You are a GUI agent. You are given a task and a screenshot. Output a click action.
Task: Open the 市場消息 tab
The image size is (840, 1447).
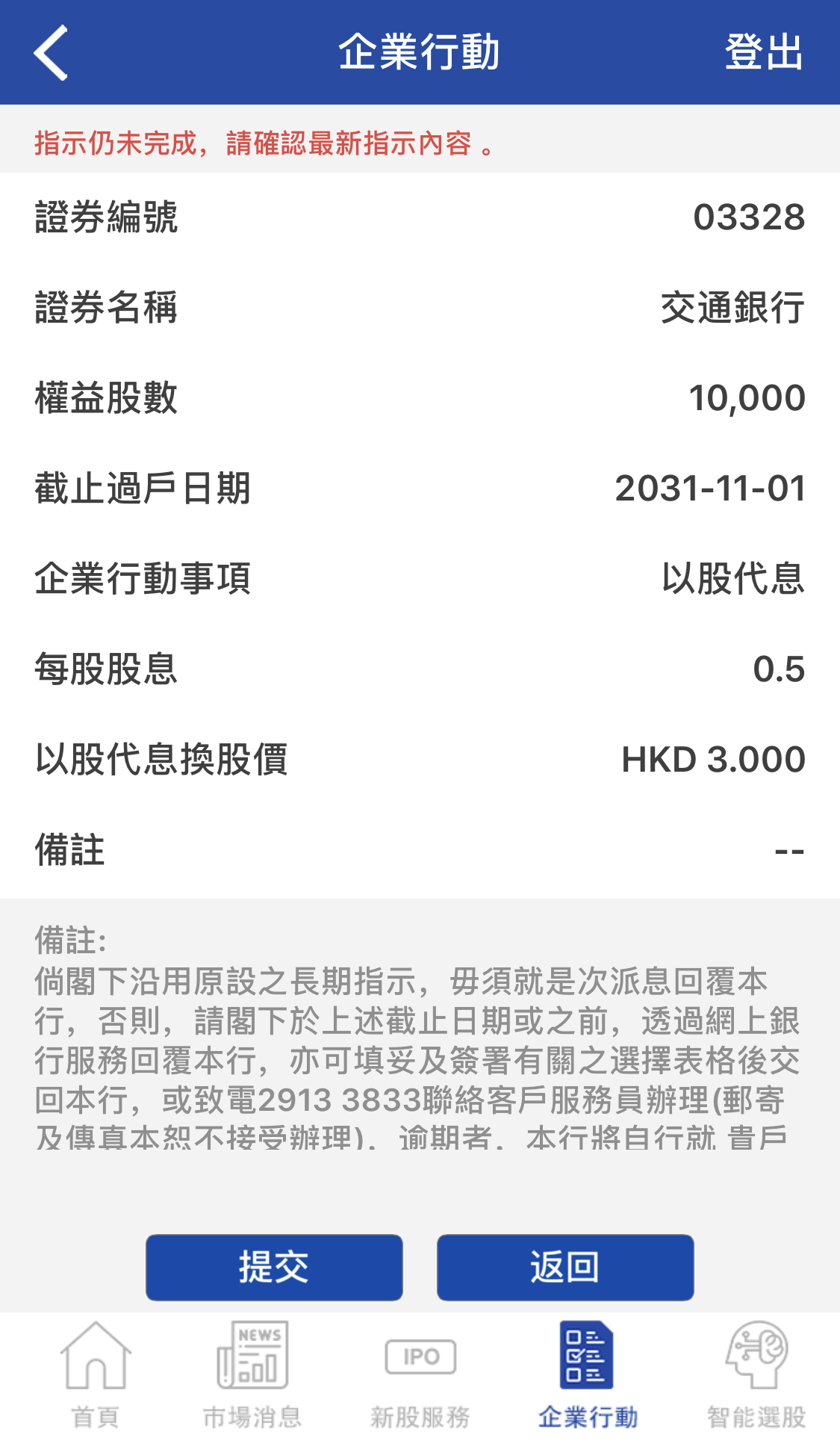tap(252, 1375)
